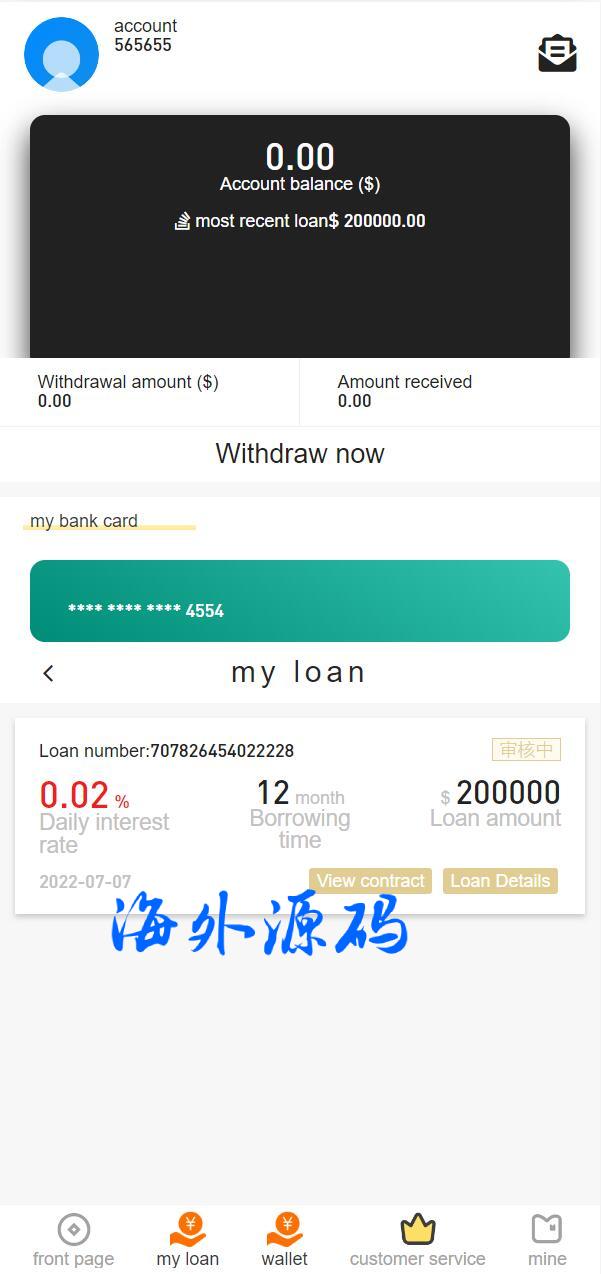Switch to the wallet tab
The height and width of the screenshot is (1274, 601).
click(285, 1240)
